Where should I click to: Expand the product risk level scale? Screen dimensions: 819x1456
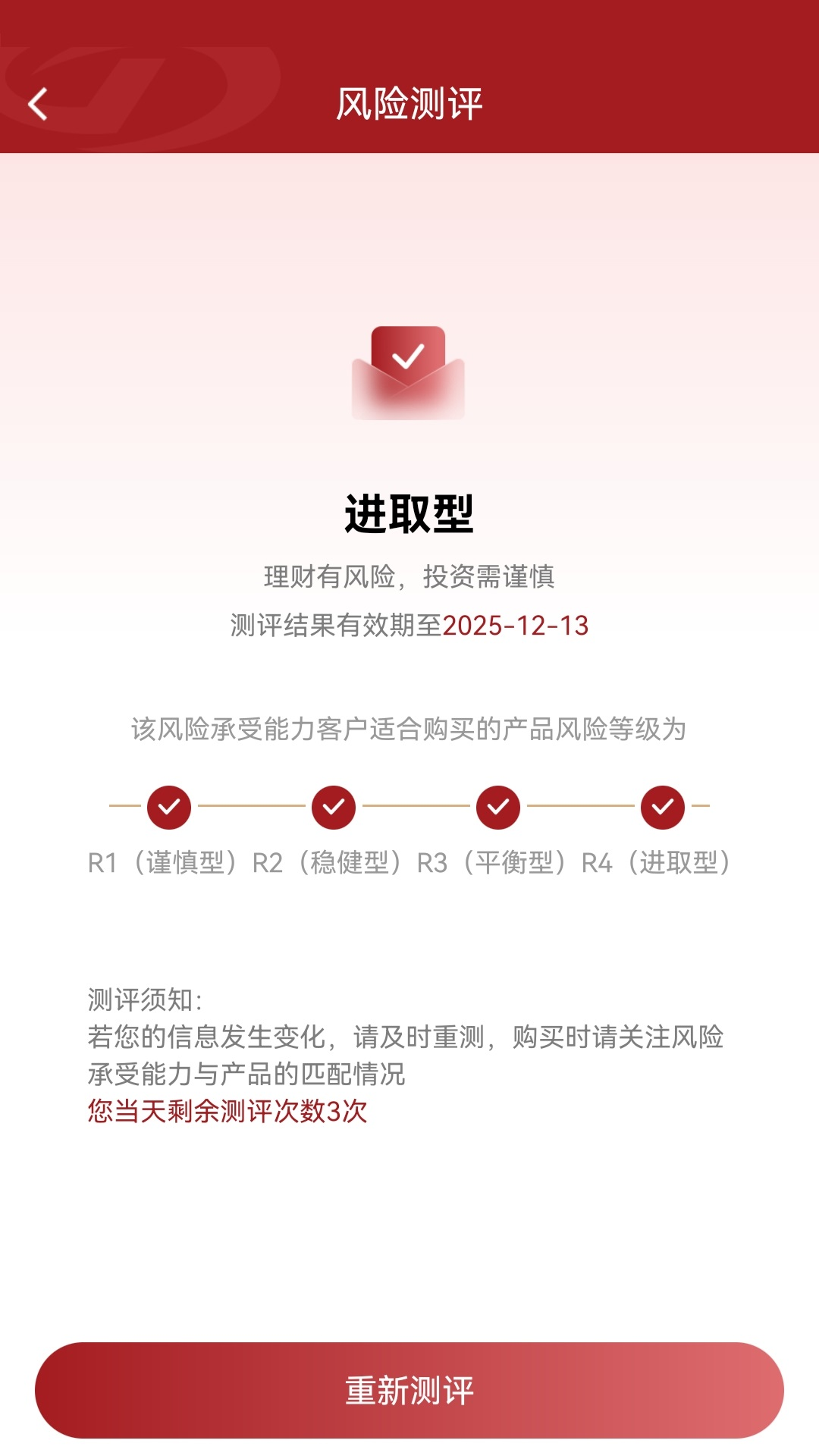[409, 834]
